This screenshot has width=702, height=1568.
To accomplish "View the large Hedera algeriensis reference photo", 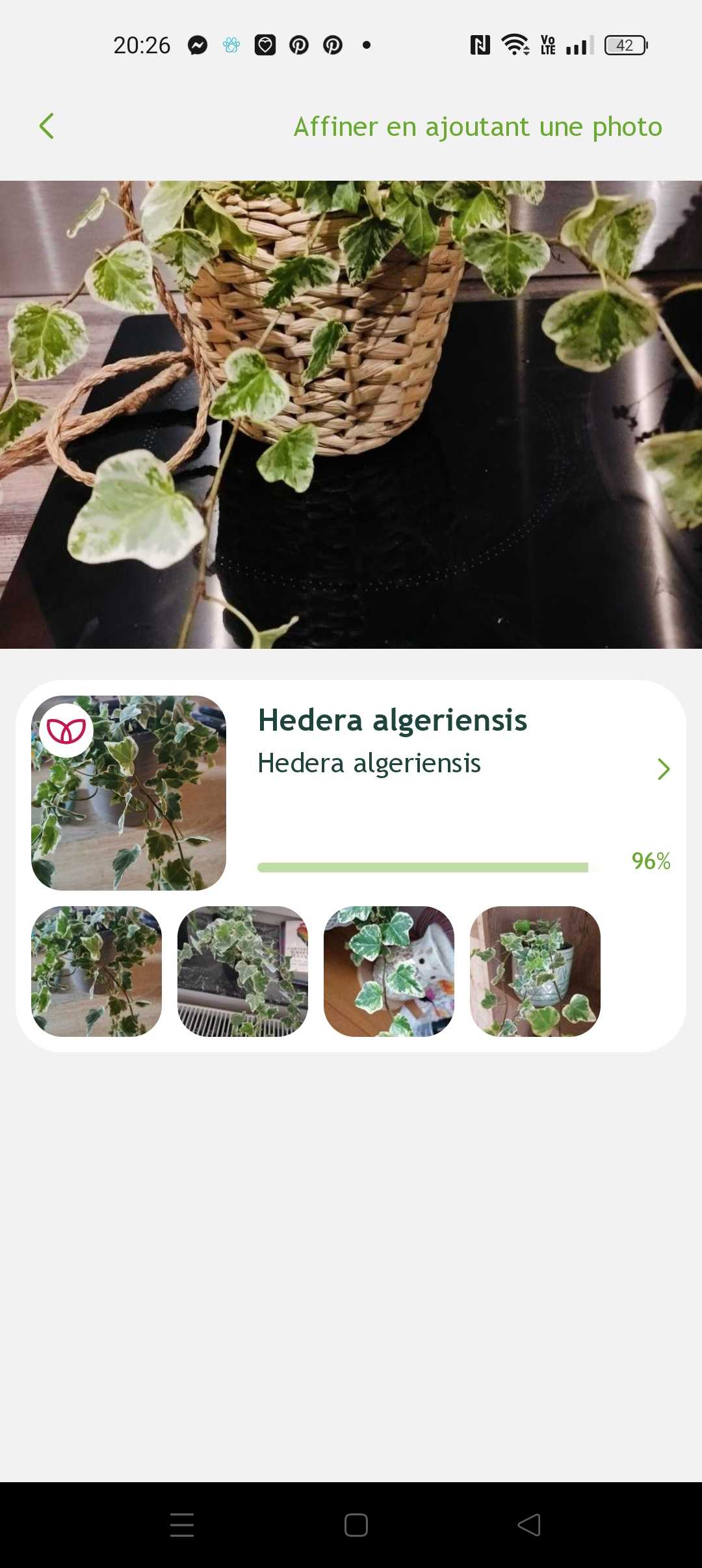I will 129,793.
